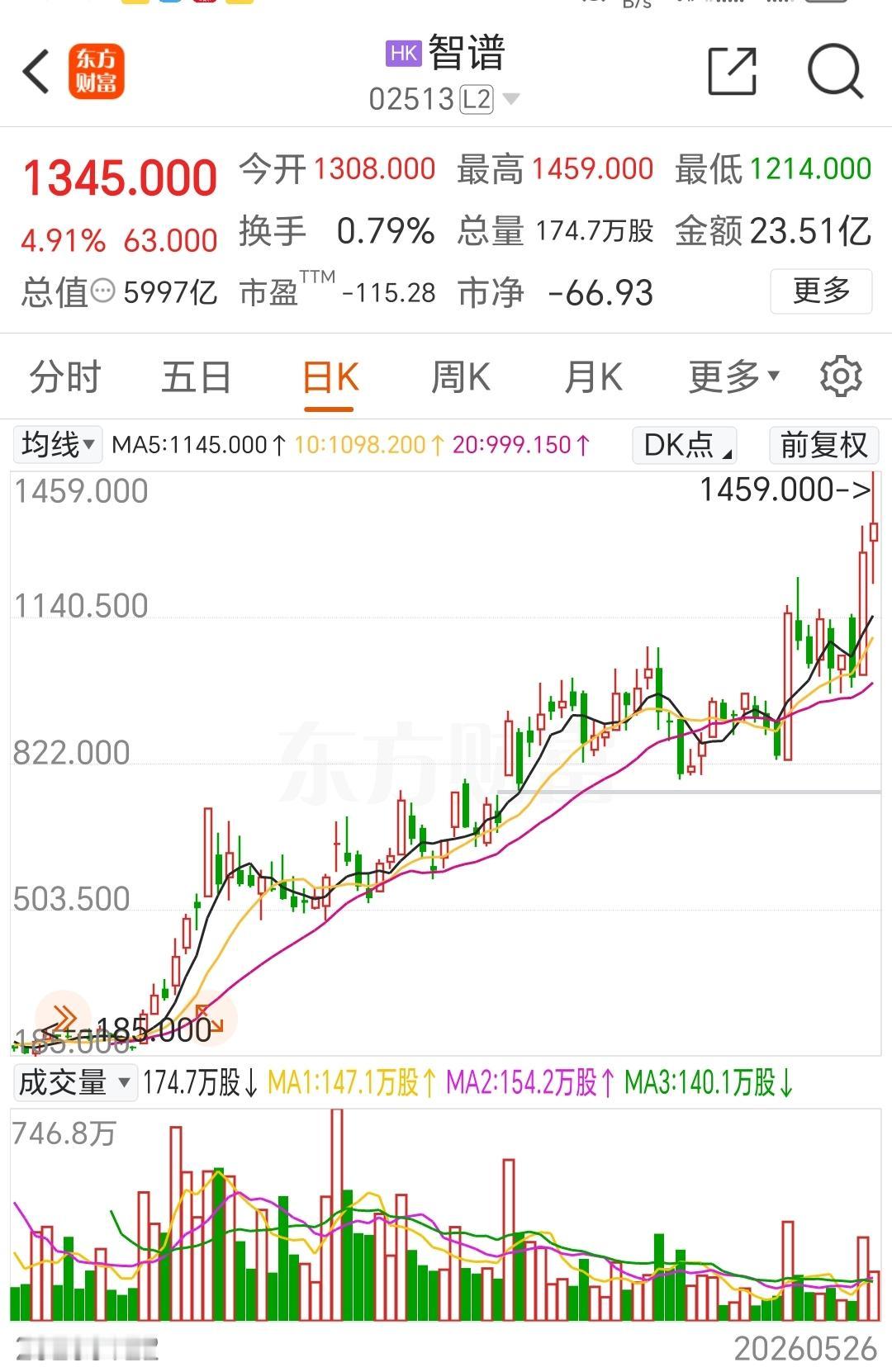Share this stock page
This screenshot has width=892, height=1372.
(733, 71)
